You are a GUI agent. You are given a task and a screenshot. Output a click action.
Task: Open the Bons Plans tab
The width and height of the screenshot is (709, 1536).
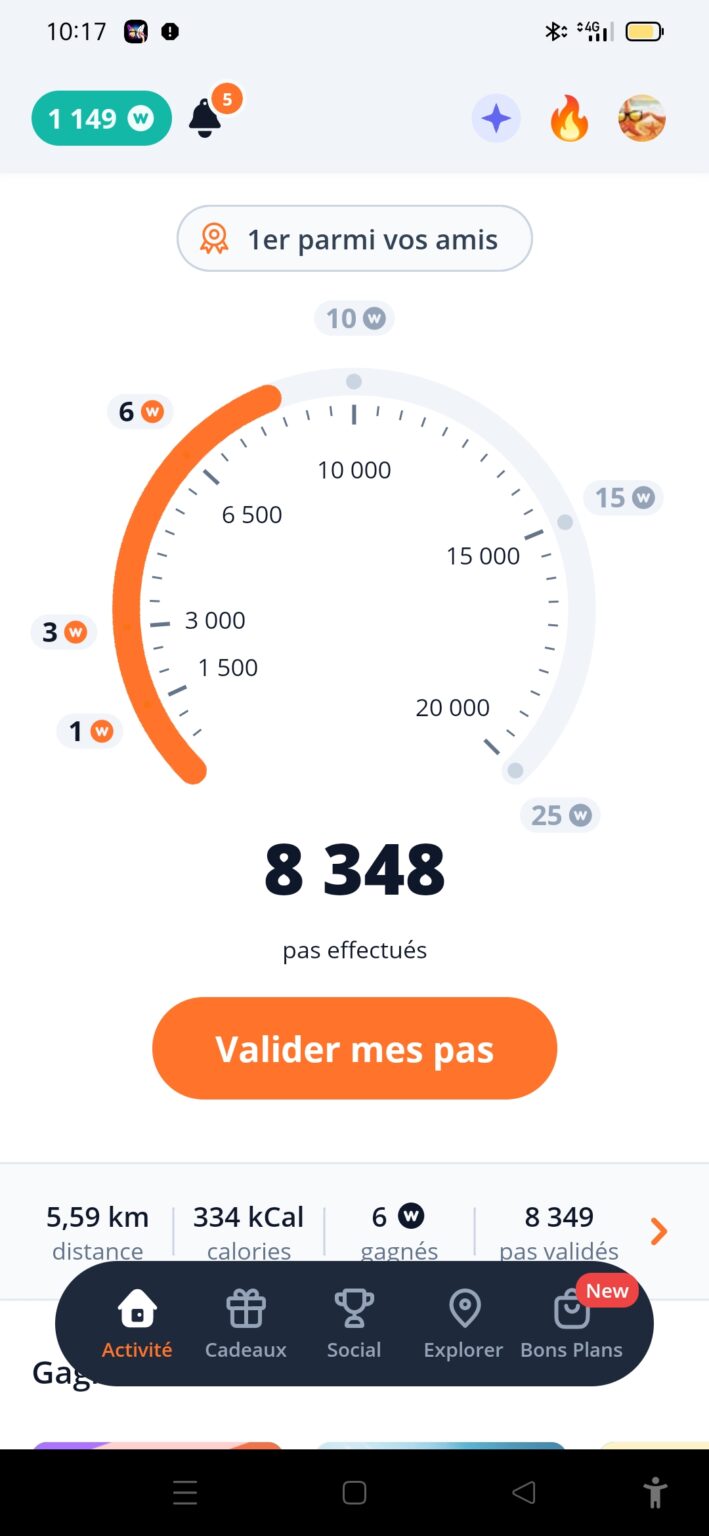[x=572, y=1324]
